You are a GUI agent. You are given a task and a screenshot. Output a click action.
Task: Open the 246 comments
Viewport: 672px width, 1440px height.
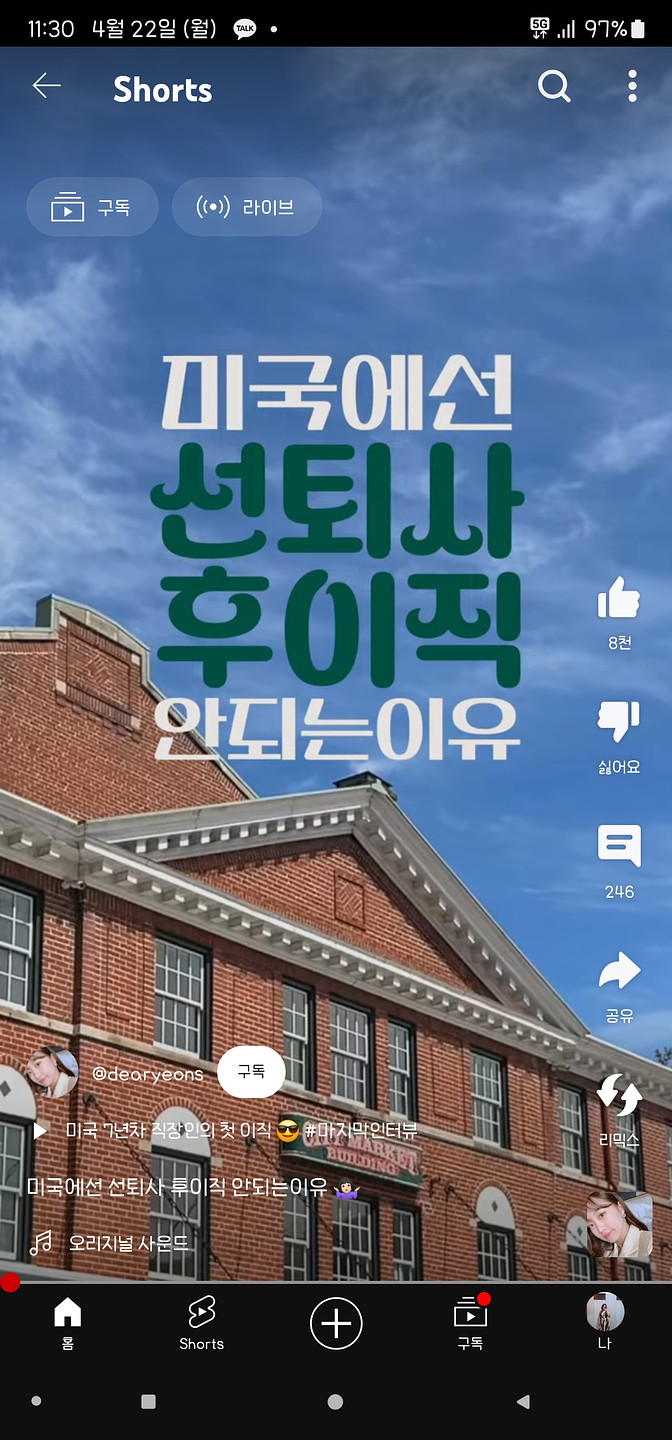point(619,848)
